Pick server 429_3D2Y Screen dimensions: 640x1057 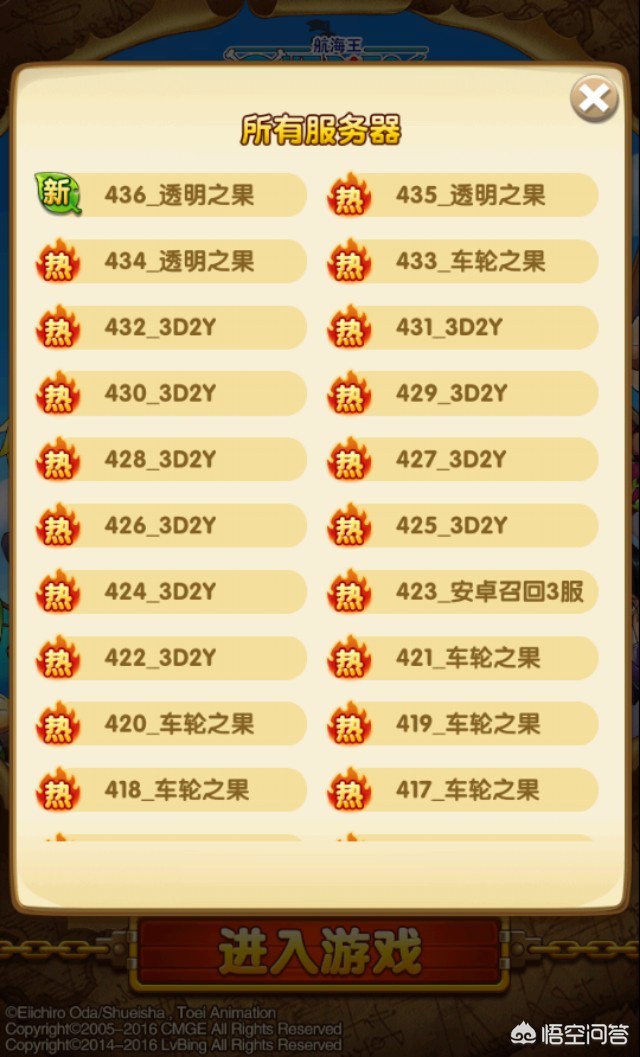pos(463,393)
